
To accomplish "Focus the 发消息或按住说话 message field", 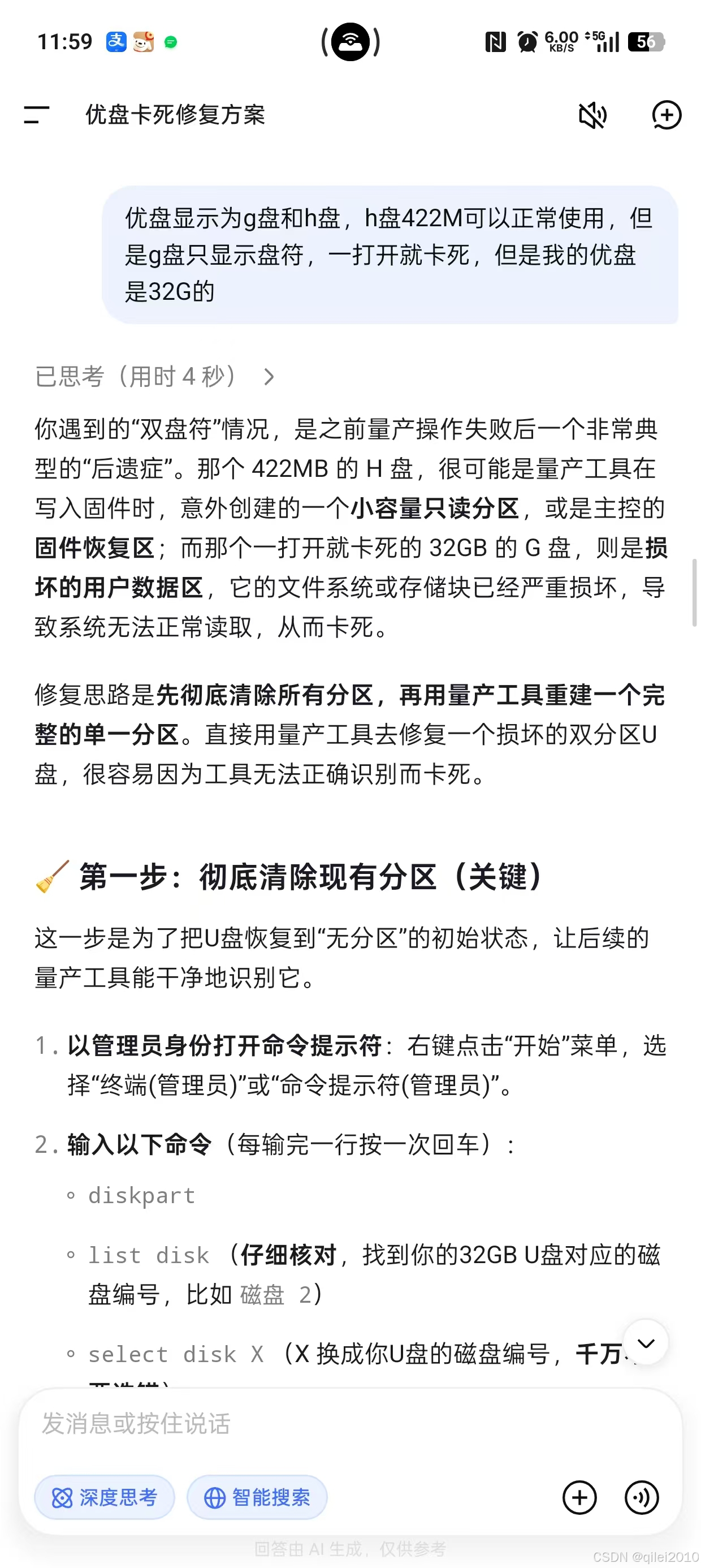I will tap(350, 1424).
